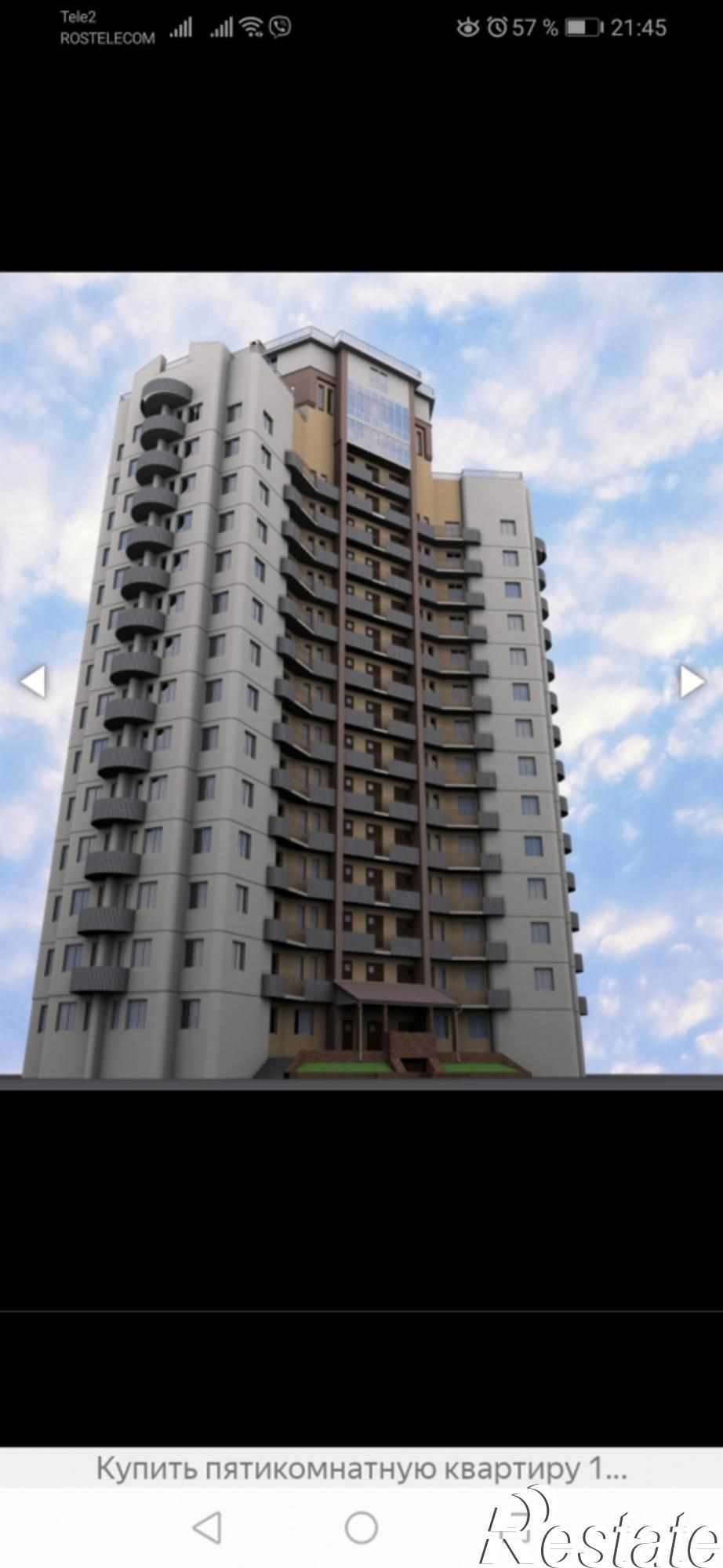Go to the home screen
The height and width of the screenshot is (1568, 723).
[361, 1528]
